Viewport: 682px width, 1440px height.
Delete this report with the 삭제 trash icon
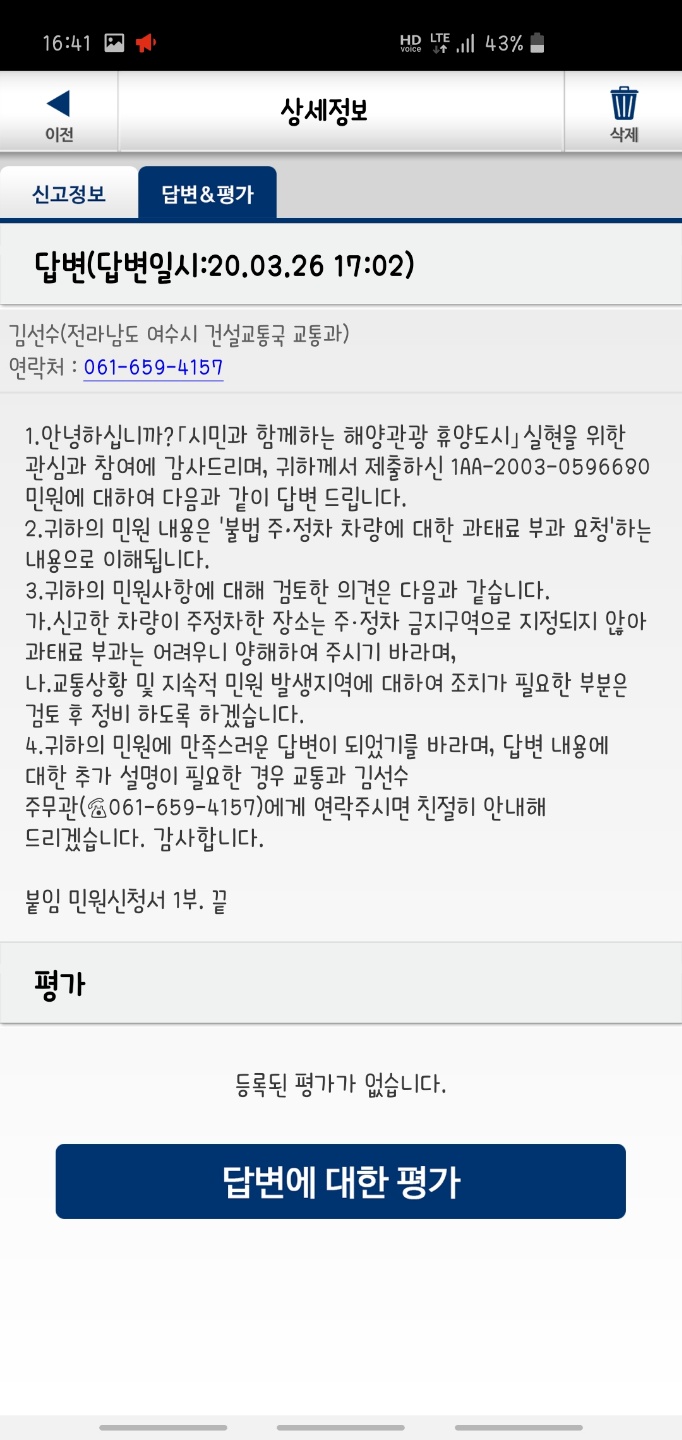624,112
